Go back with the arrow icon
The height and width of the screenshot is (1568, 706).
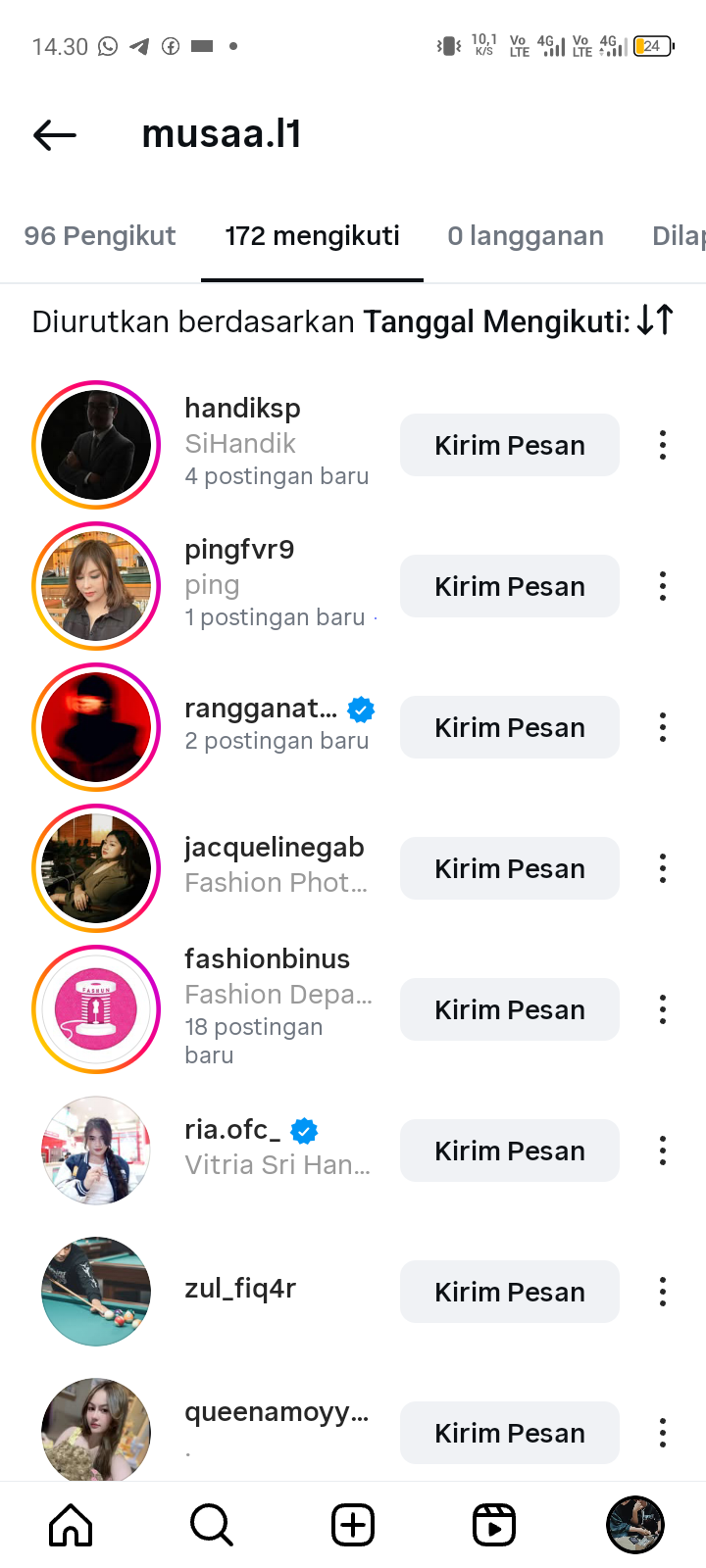[x=55, y=135]
